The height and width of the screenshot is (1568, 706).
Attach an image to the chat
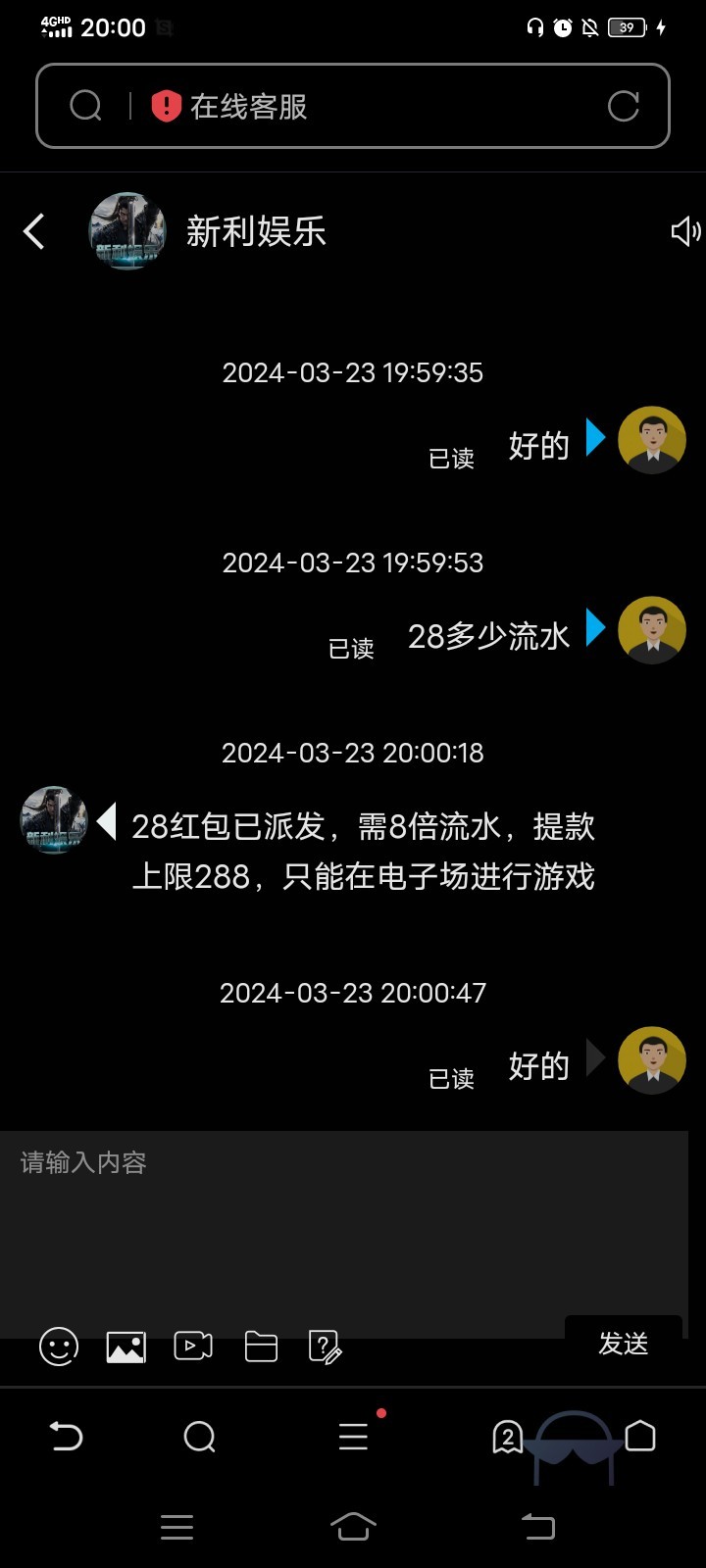tap(126, 1347)
